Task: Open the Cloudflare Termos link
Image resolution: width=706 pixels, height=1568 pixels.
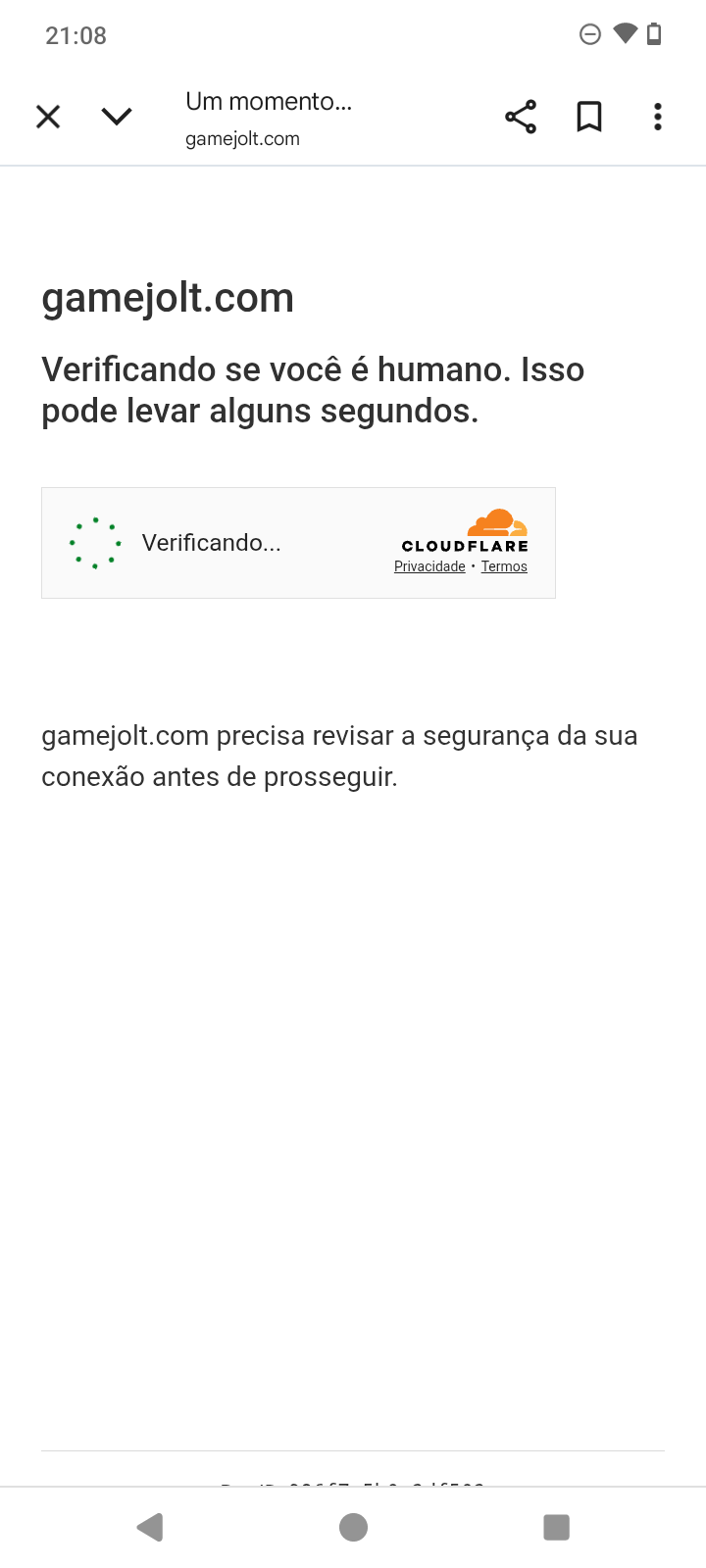Action: tap(504, 566)
